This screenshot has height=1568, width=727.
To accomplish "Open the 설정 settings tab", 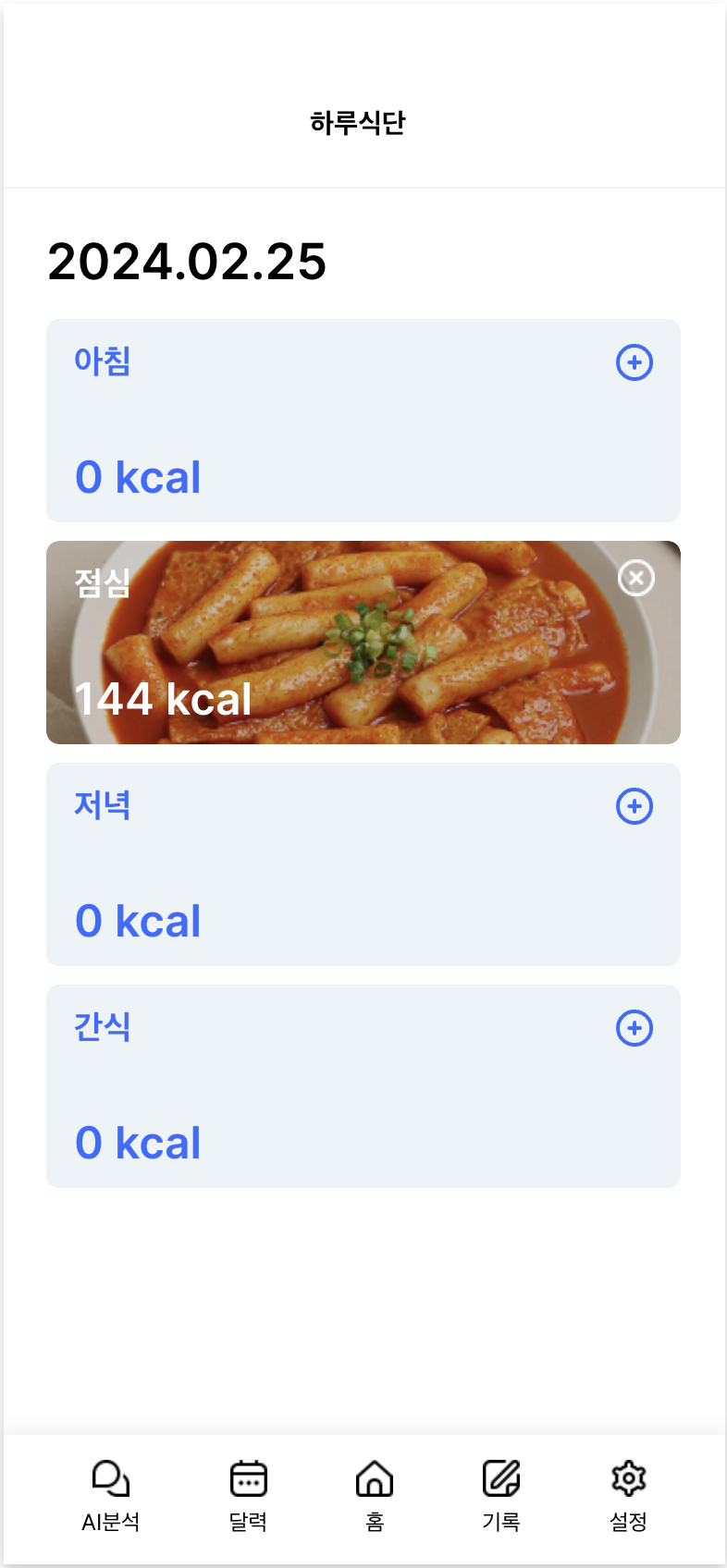I will point(628,1496).
